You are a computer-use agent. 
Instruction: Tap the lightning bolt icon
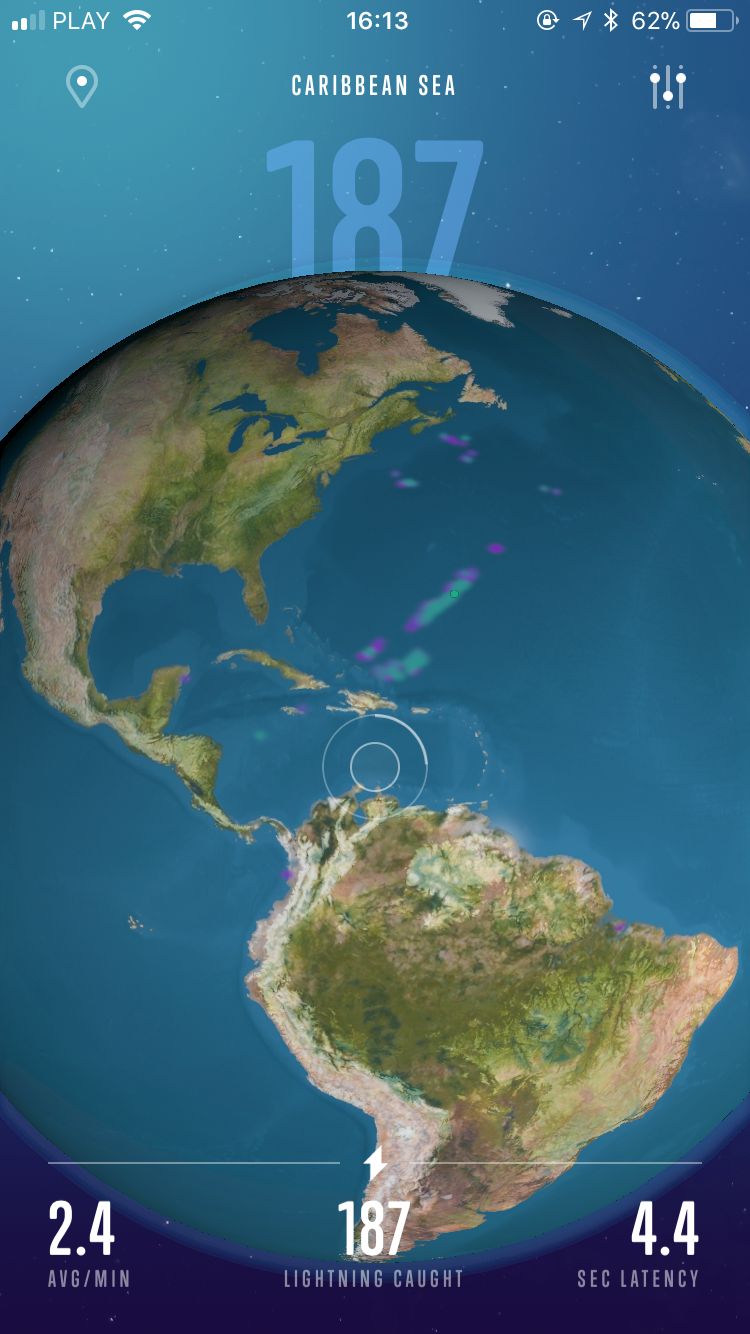pyautogui.click(x=375, y=1163)
